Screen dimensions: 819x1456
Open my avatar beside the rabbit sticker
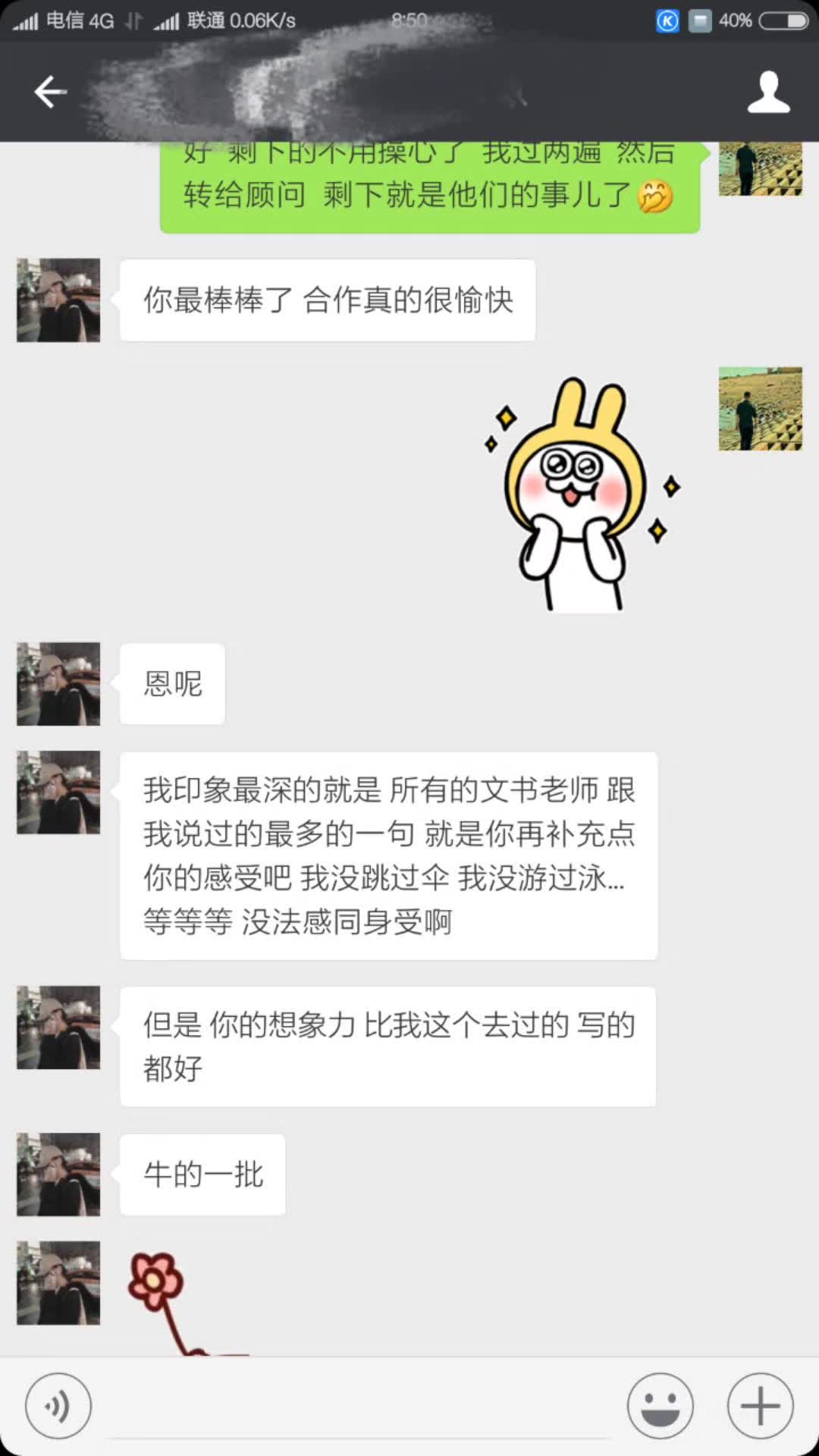760,409
